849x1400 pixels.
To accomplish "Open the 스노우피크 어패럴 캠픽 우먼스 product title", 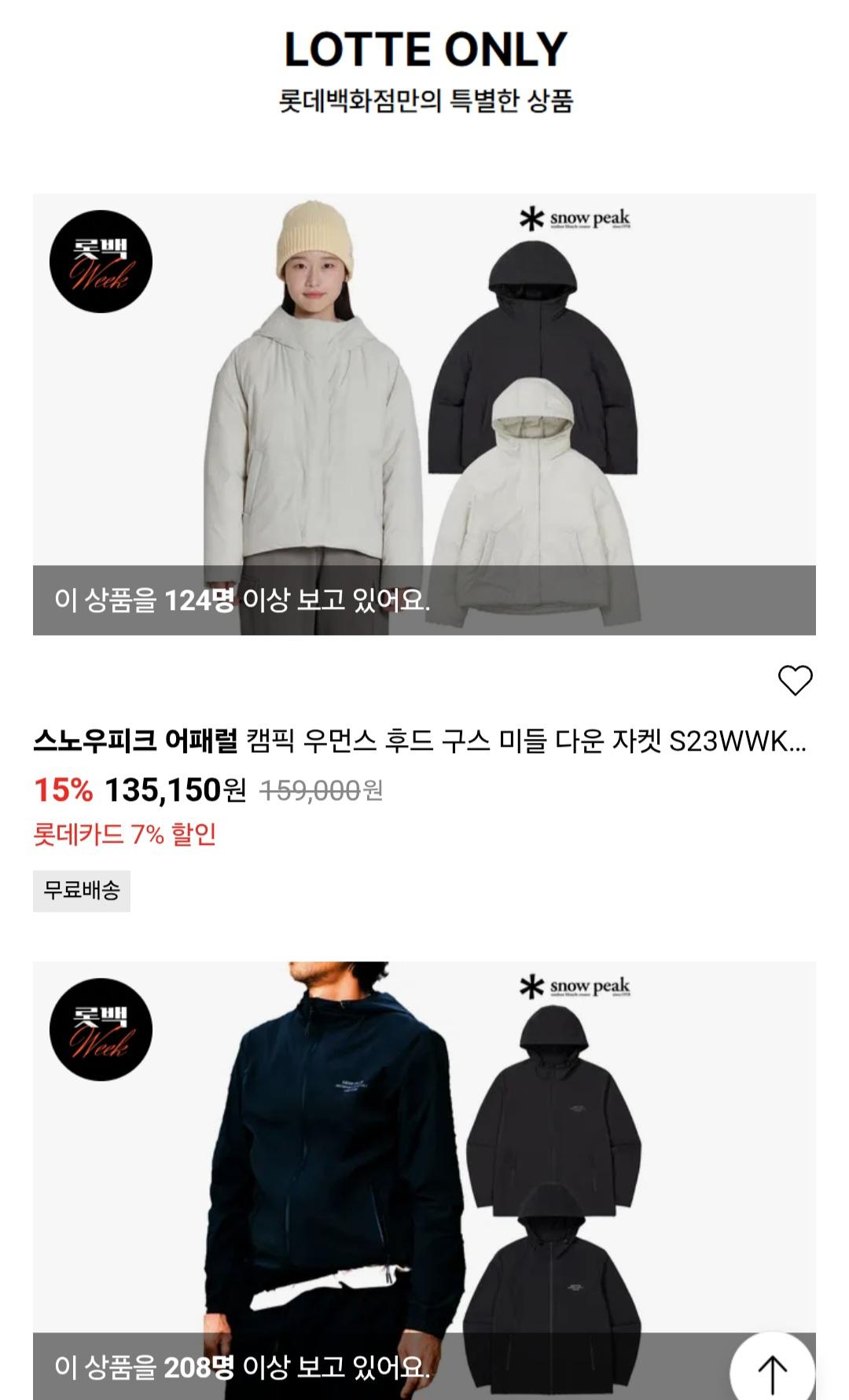I will click(x=420, y=741).
